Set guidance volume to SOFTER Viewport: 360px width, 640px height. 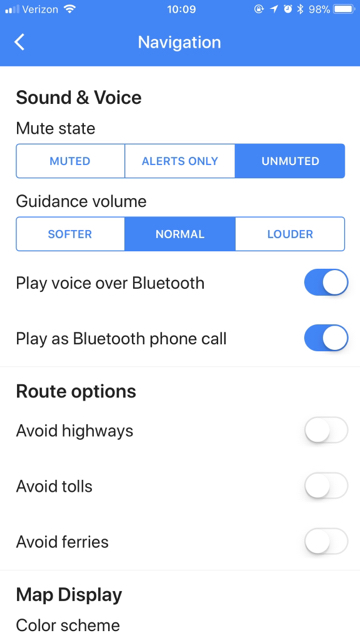click(70, 234)
